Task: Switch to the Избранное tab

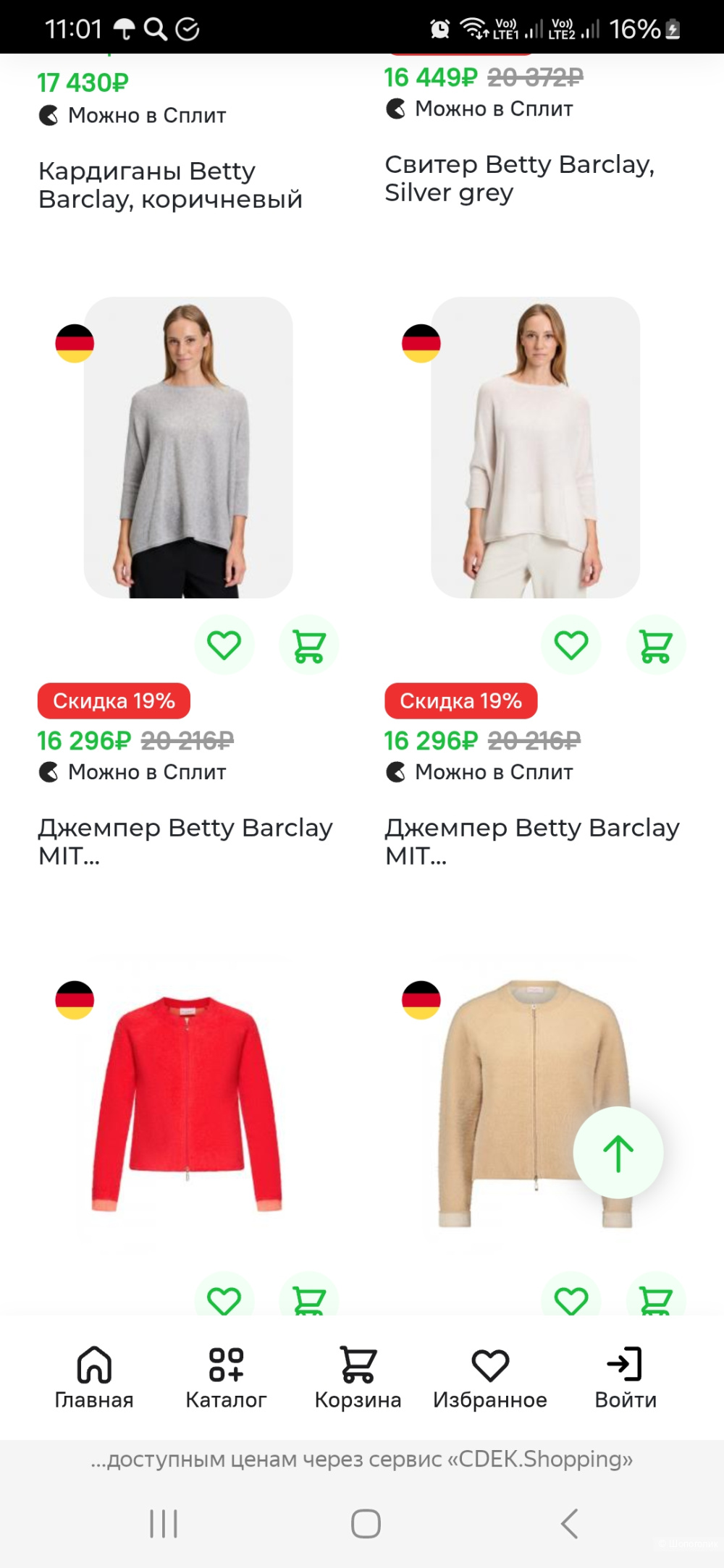Action: [x=490, y=1377]
